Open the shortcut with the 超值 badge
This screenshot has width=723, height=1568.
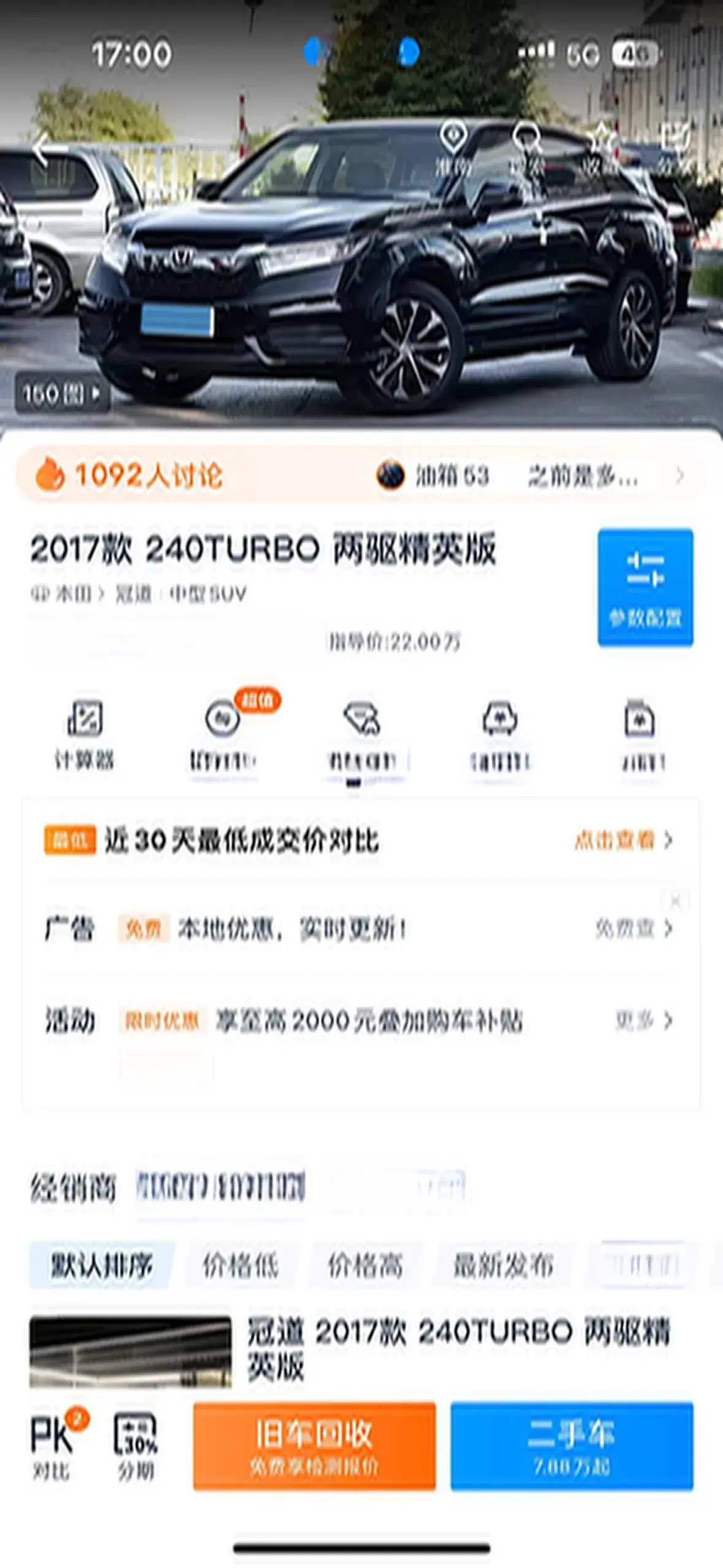point(223,734)
